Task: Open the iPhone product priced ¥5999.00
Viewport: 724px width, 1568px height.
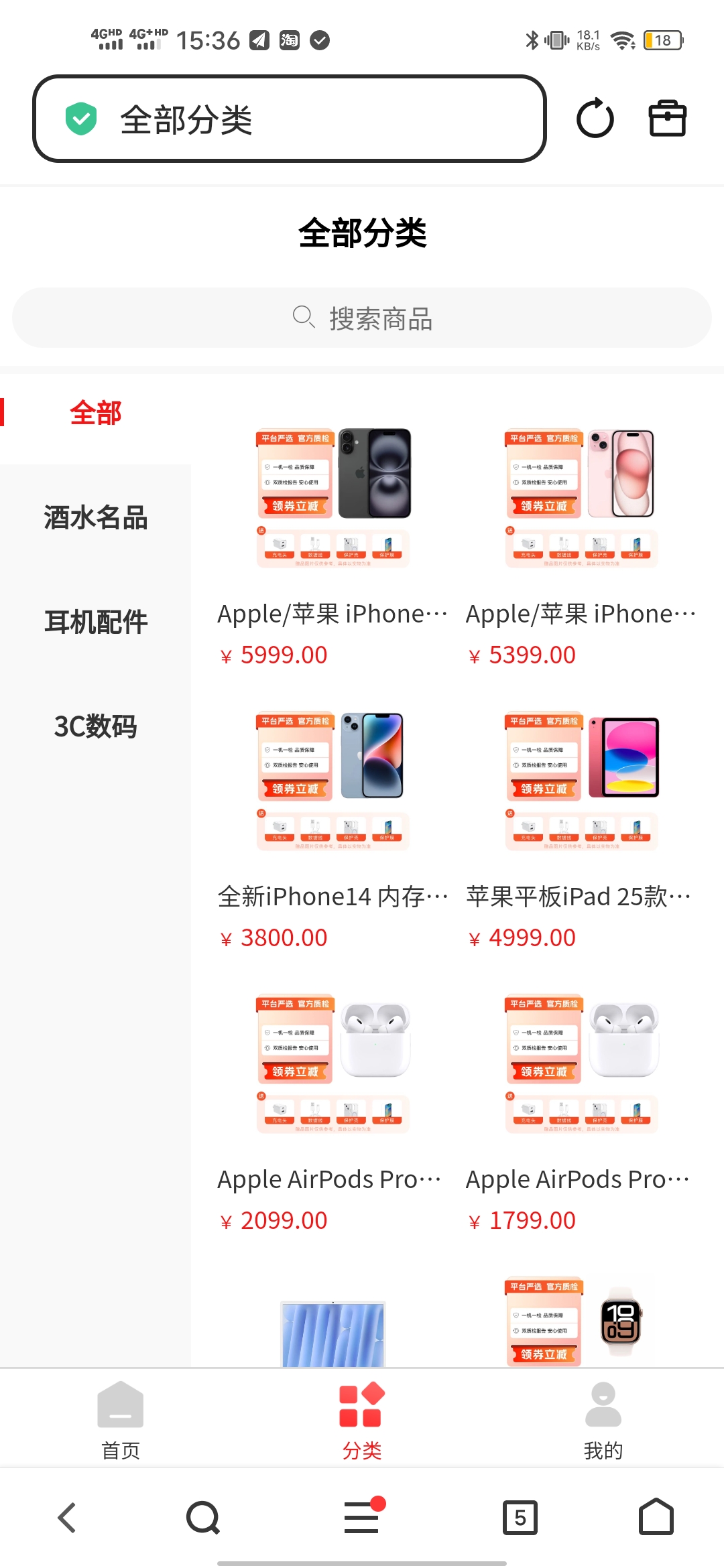Action: coord(333,543)
